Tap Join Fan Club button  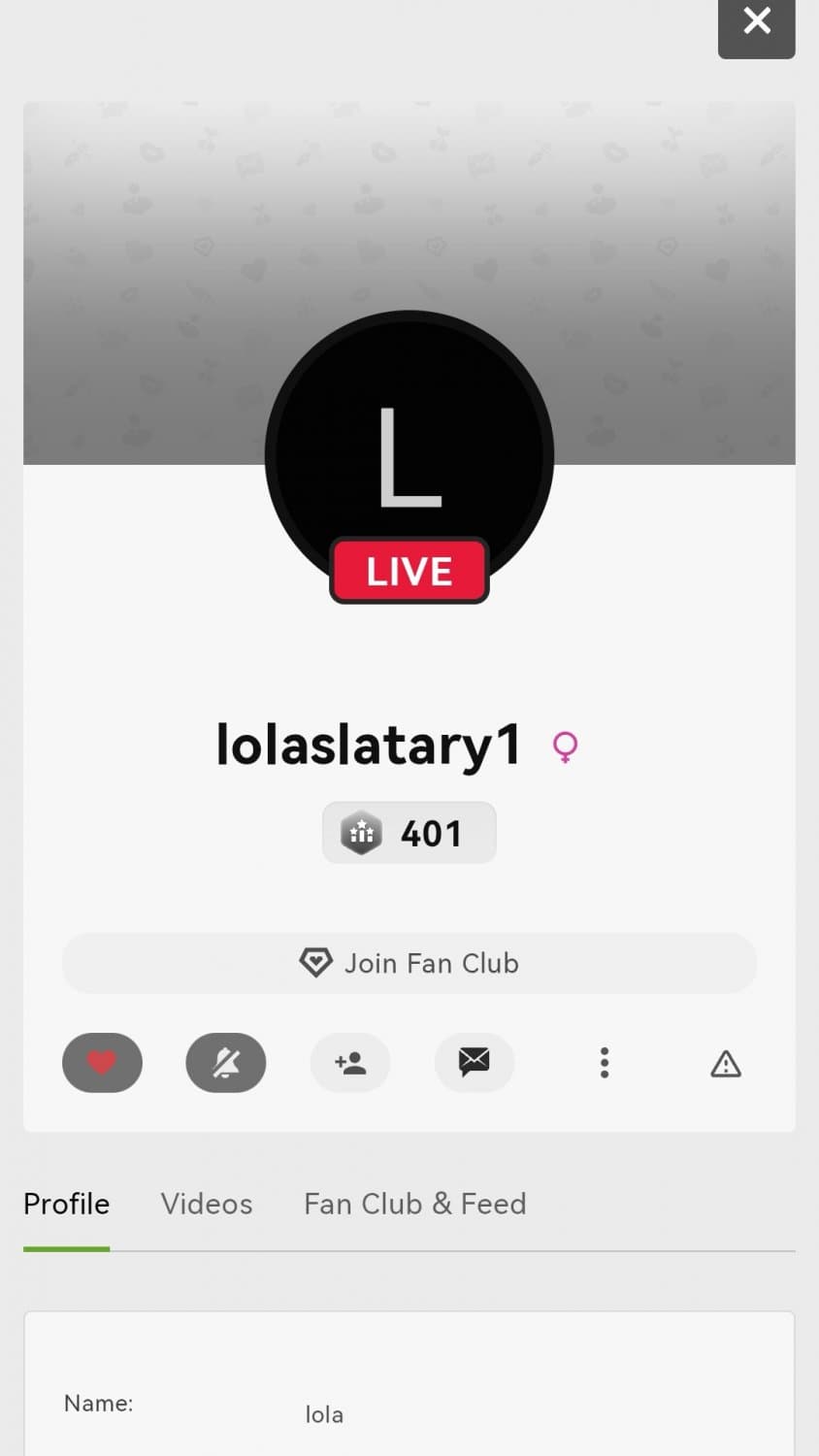(409, 963)
